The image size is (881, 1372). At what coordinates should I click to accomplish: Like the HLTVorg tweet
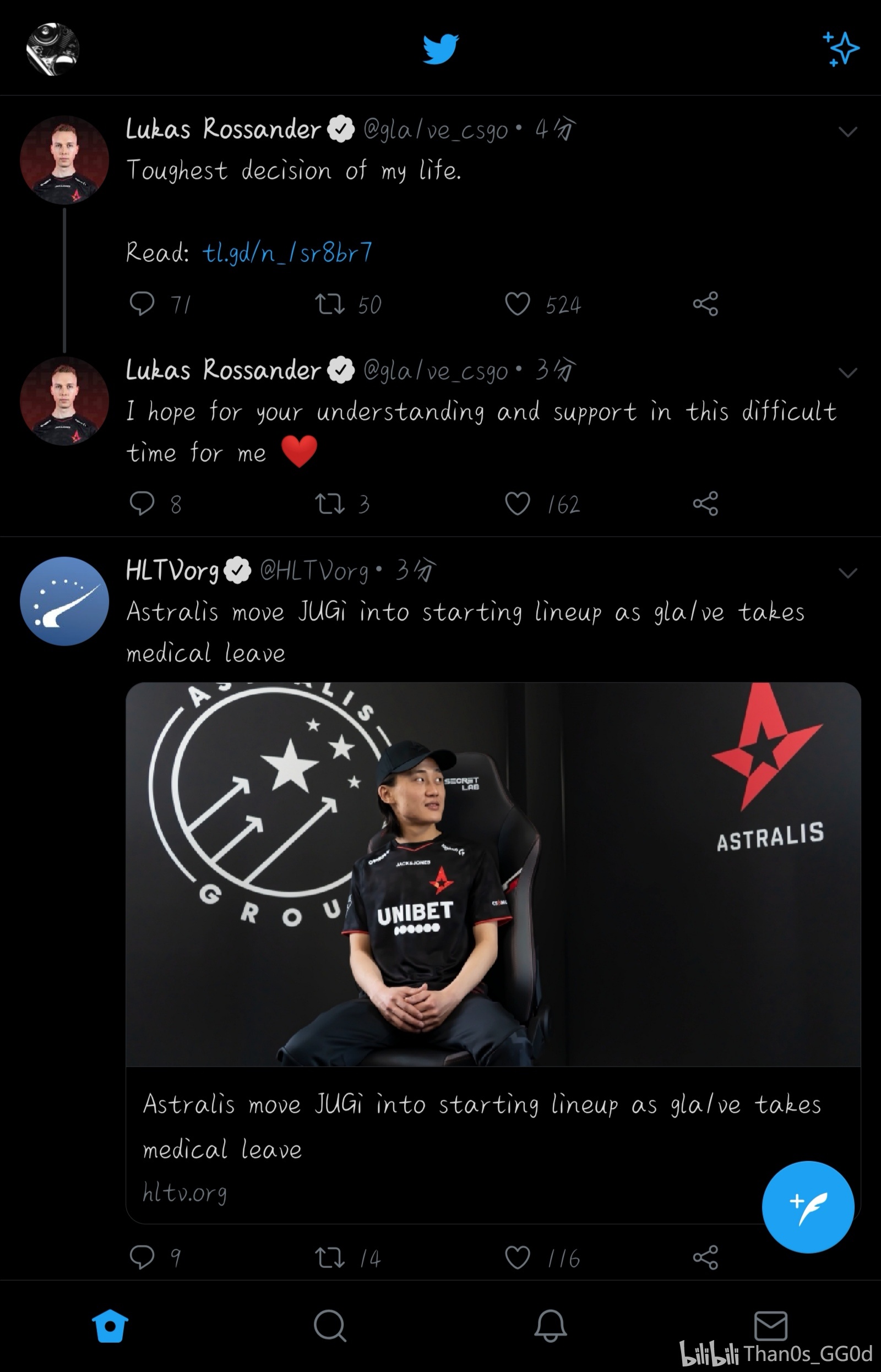point(517,1257)
